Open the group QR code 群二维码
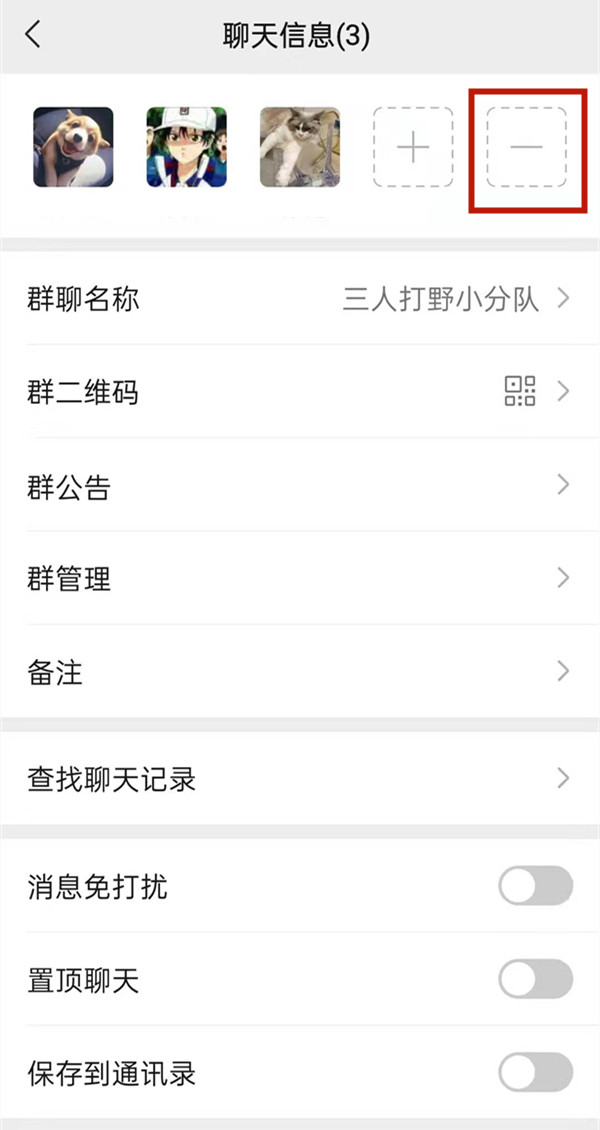Viewport: 600px width, 1130px height. (x=300, y=391)
